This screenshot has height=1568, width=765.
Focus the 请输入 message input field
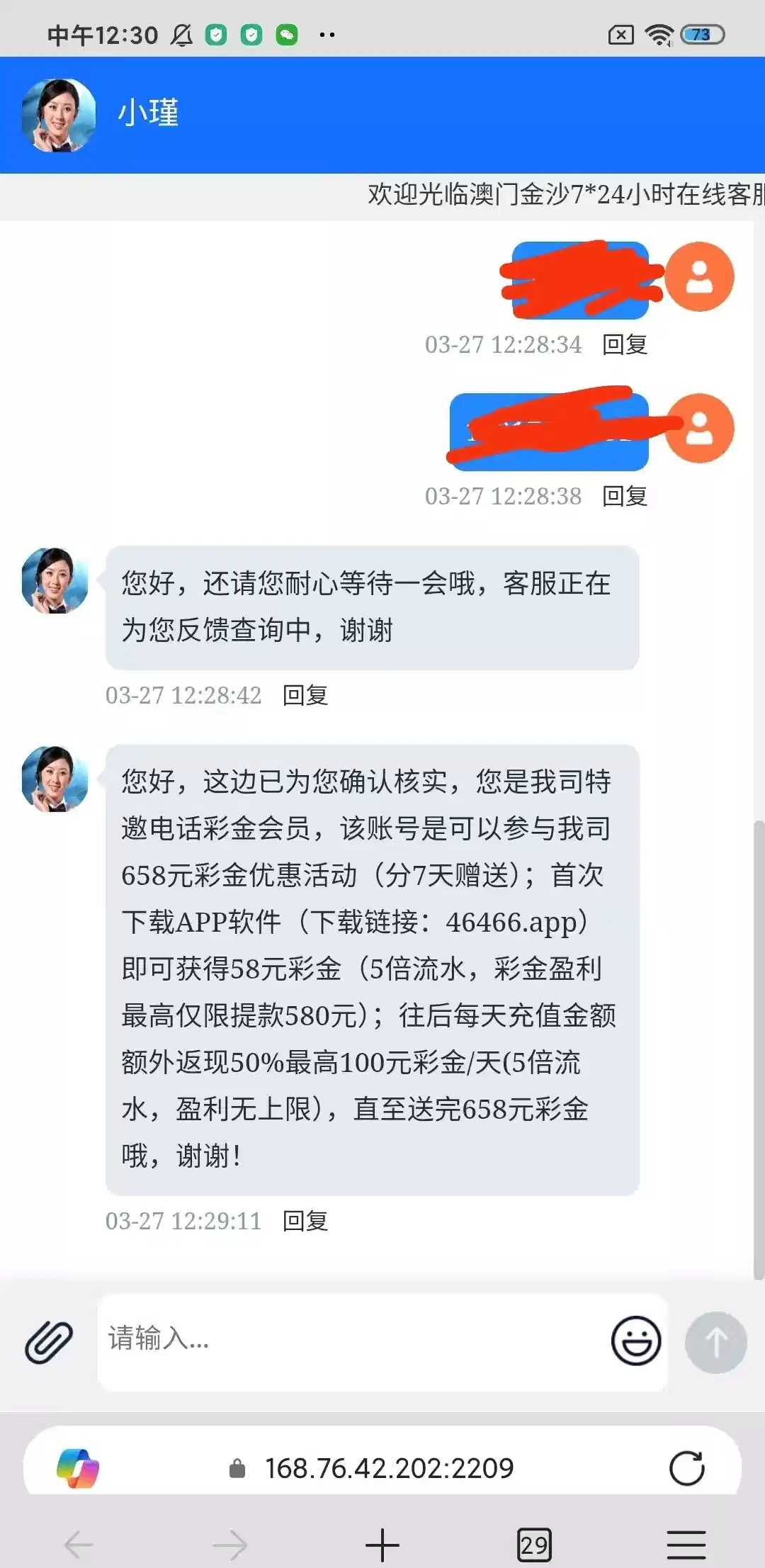(x=347, y=1340)
